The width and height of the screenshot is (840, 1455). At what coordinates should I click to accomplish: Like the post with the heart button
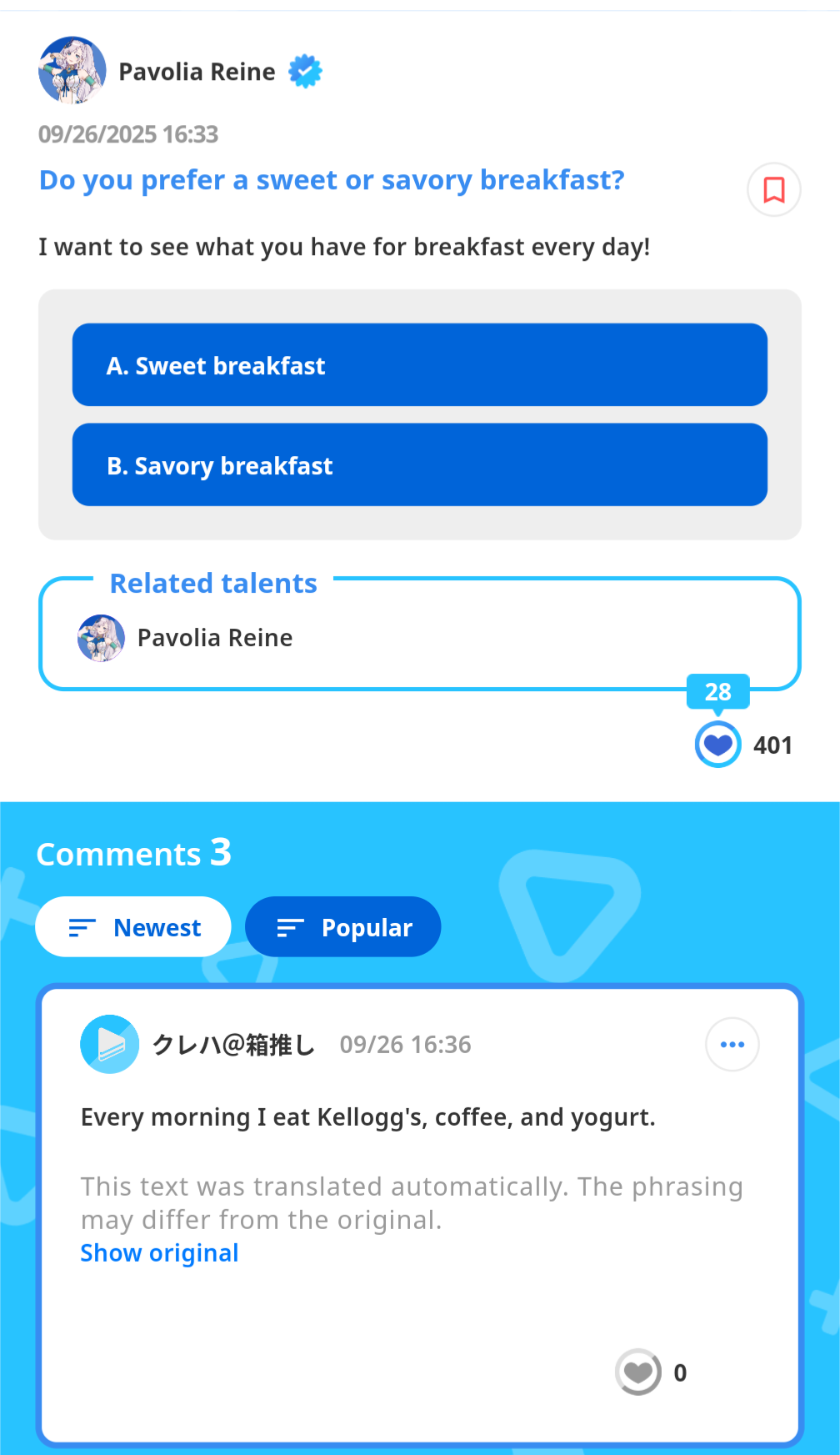pos(717,744)
